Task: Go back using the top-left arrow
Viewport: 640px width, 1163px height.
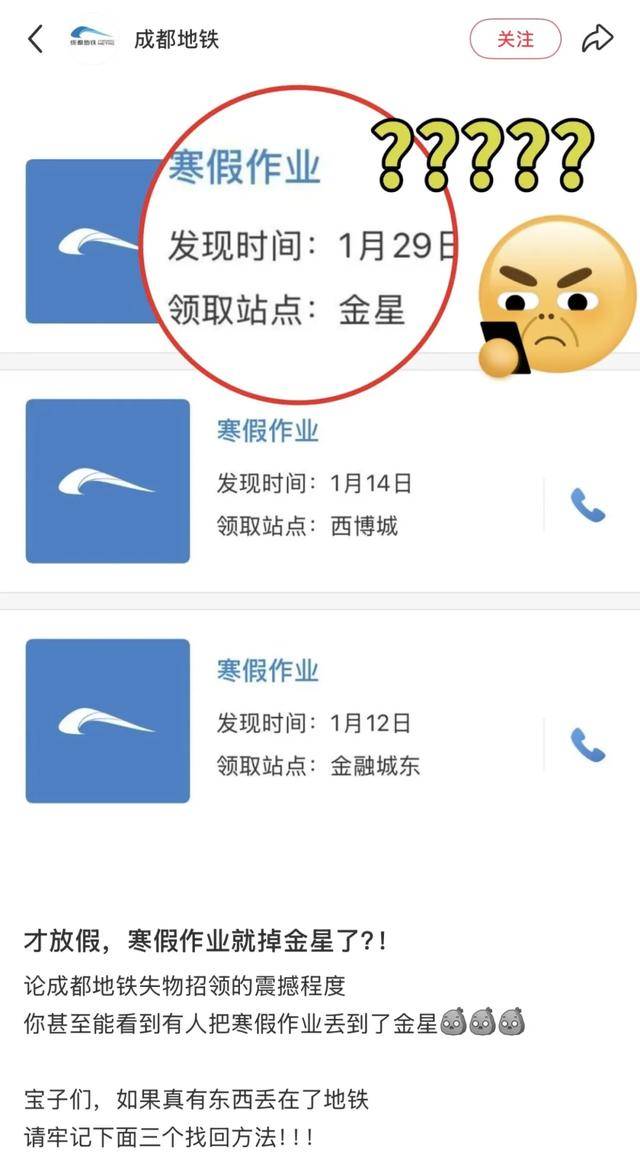Action: 36,40
